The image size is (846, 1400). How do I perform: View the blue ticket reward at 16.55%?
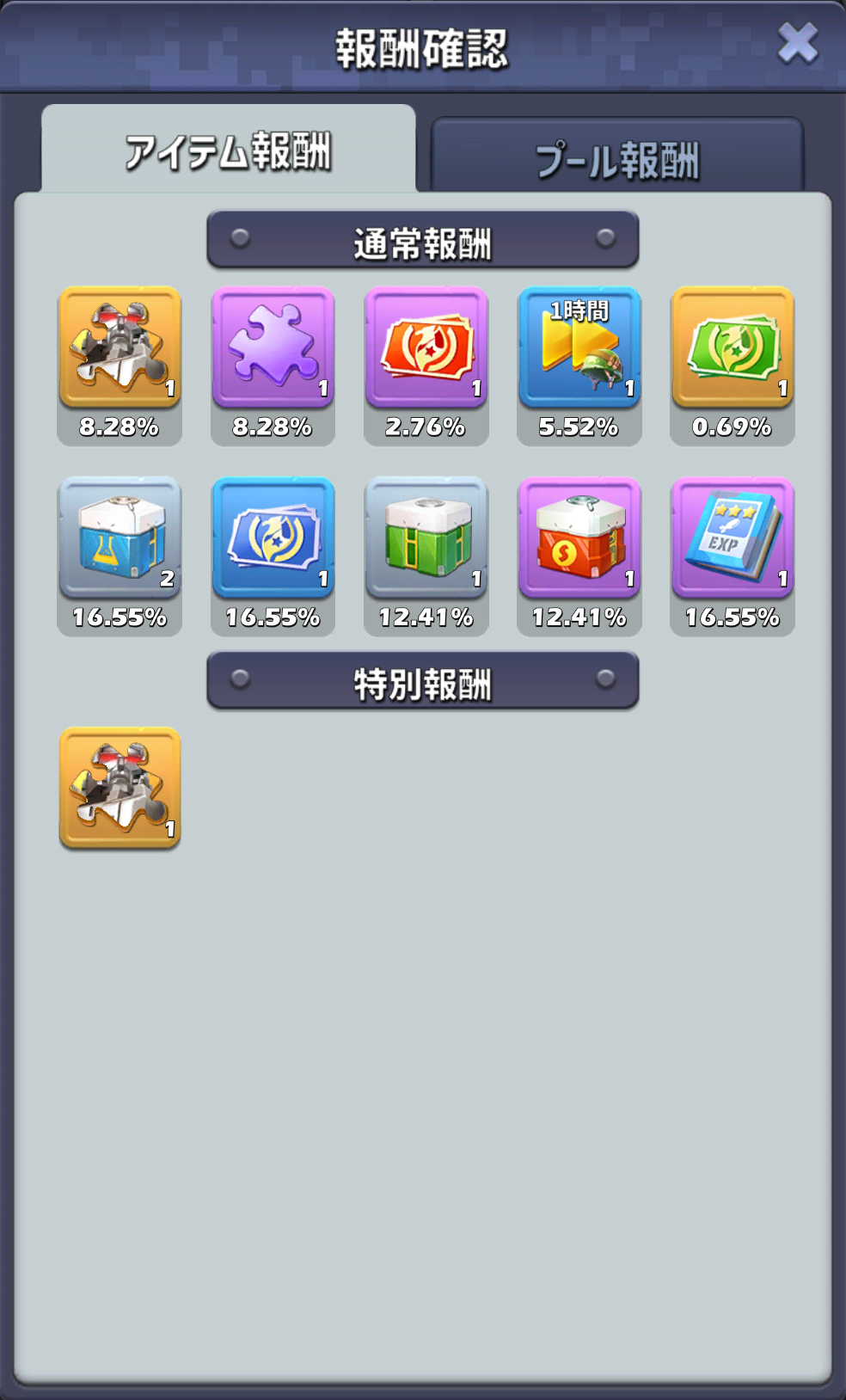click(x=273, y=537)
